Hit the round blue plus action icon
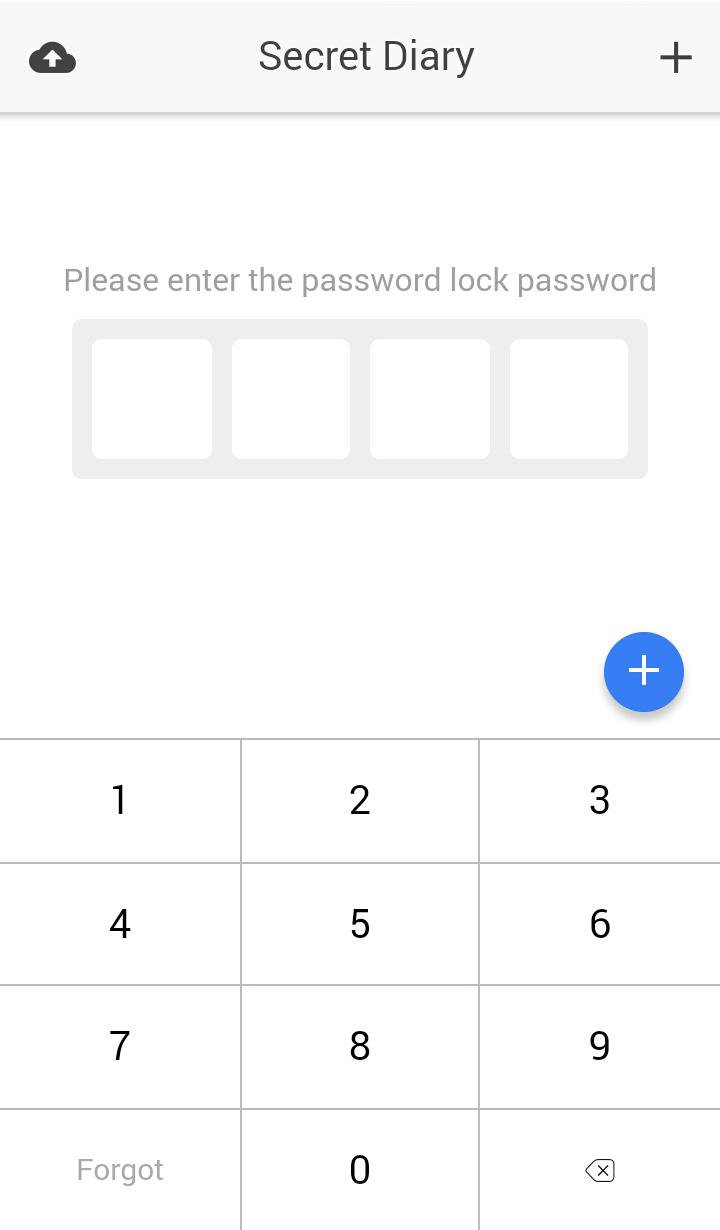 pos(643,671)
